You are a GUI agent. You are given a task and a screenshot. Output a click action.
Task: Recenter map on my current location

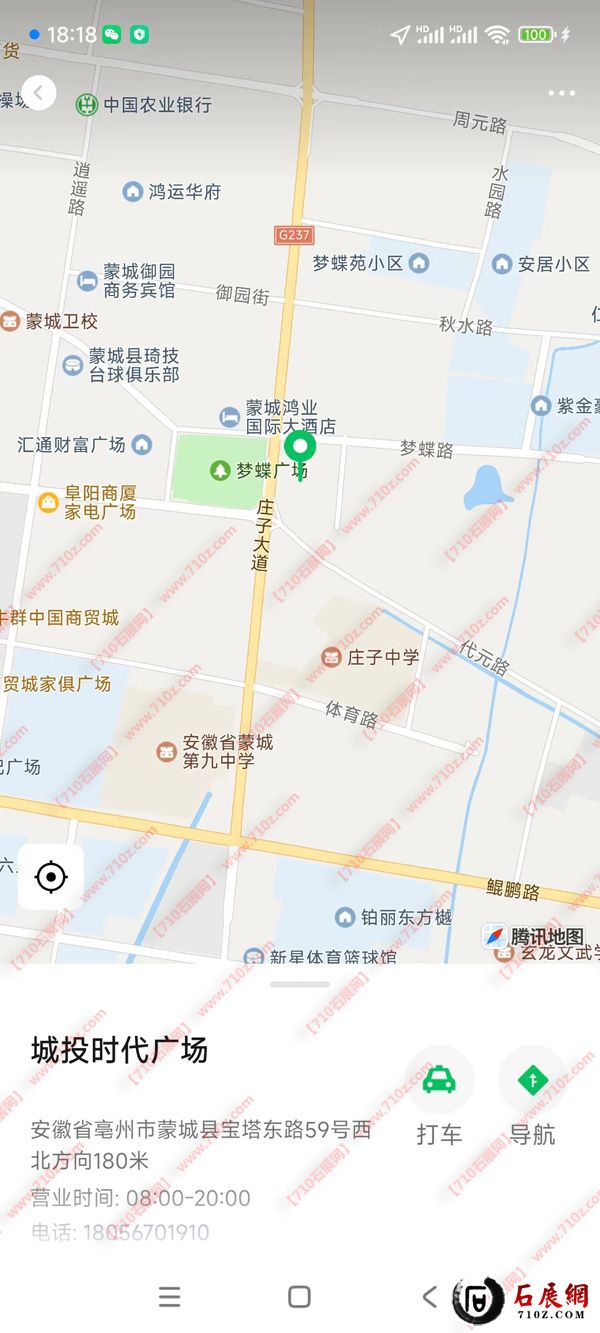tap(51, 877)
